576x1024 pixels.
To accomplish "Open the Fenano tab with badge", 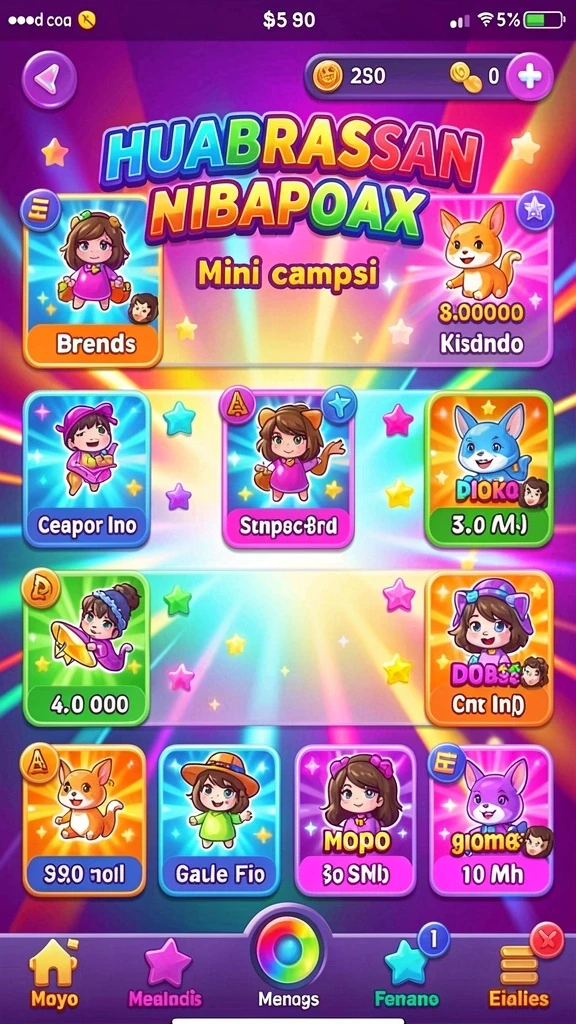I will [406, 976].
